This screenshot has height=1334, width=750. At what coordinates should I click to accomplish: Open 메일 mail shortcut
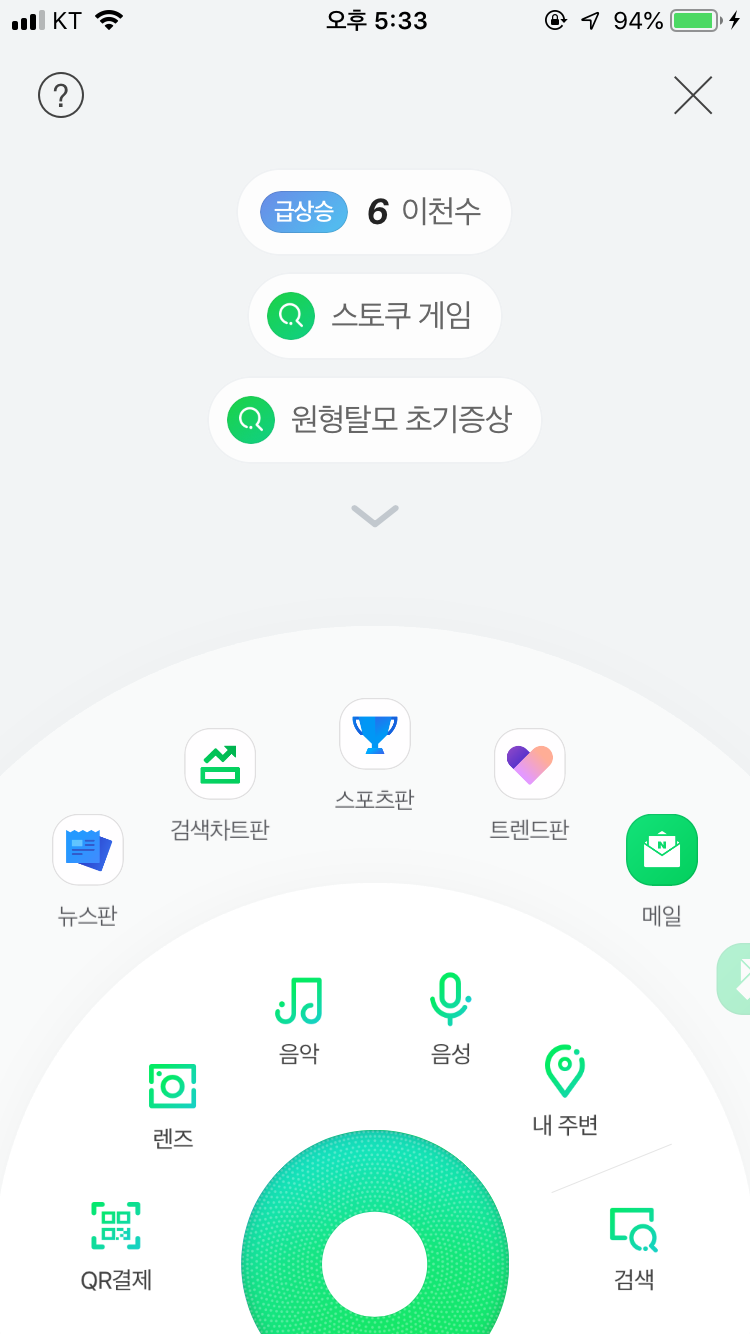point(661,850)
